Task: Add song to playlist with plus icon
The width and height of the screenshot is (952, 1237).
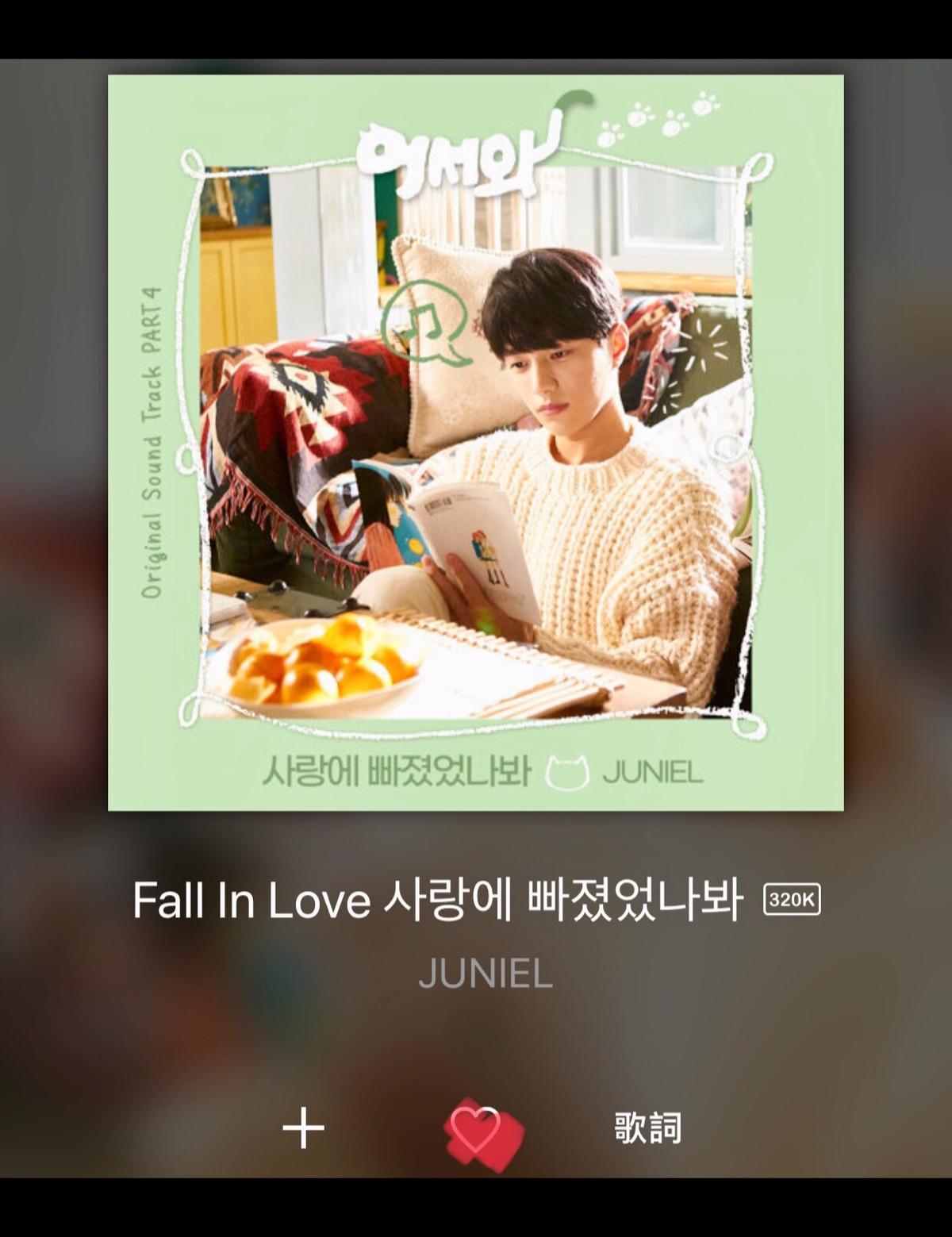Action: point(303,1128)
